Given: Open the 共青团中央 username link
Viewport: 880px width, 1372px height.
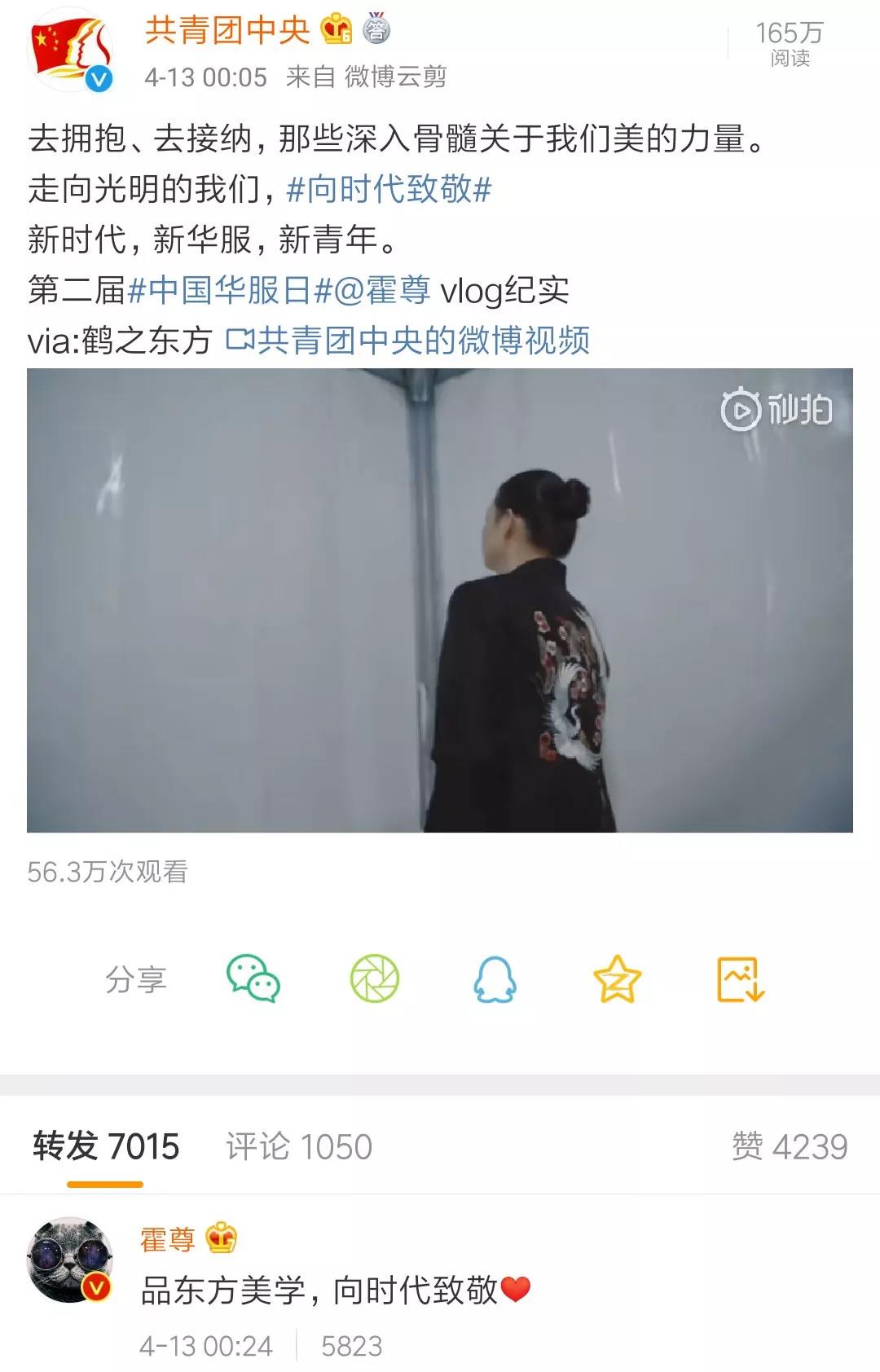Looking at the screenshot, I should click(228, 31).
